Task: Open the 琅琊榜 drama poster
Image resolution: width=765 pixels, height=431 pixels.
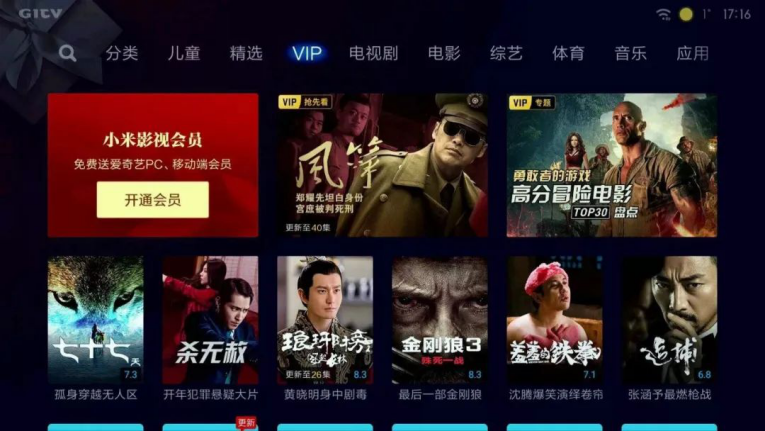Action: point(325,320)
